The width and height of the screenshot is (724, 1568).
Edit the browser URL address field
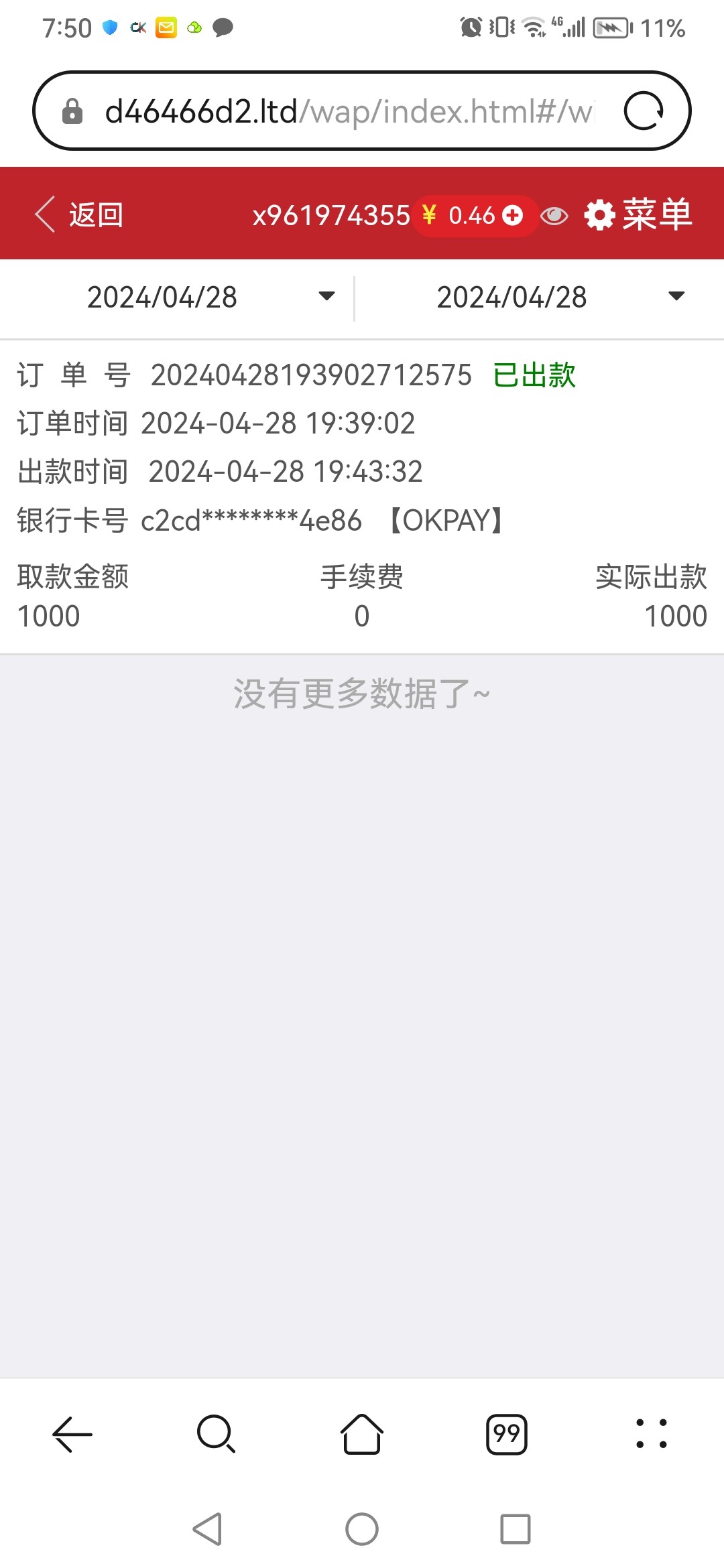tap(349, 111)
